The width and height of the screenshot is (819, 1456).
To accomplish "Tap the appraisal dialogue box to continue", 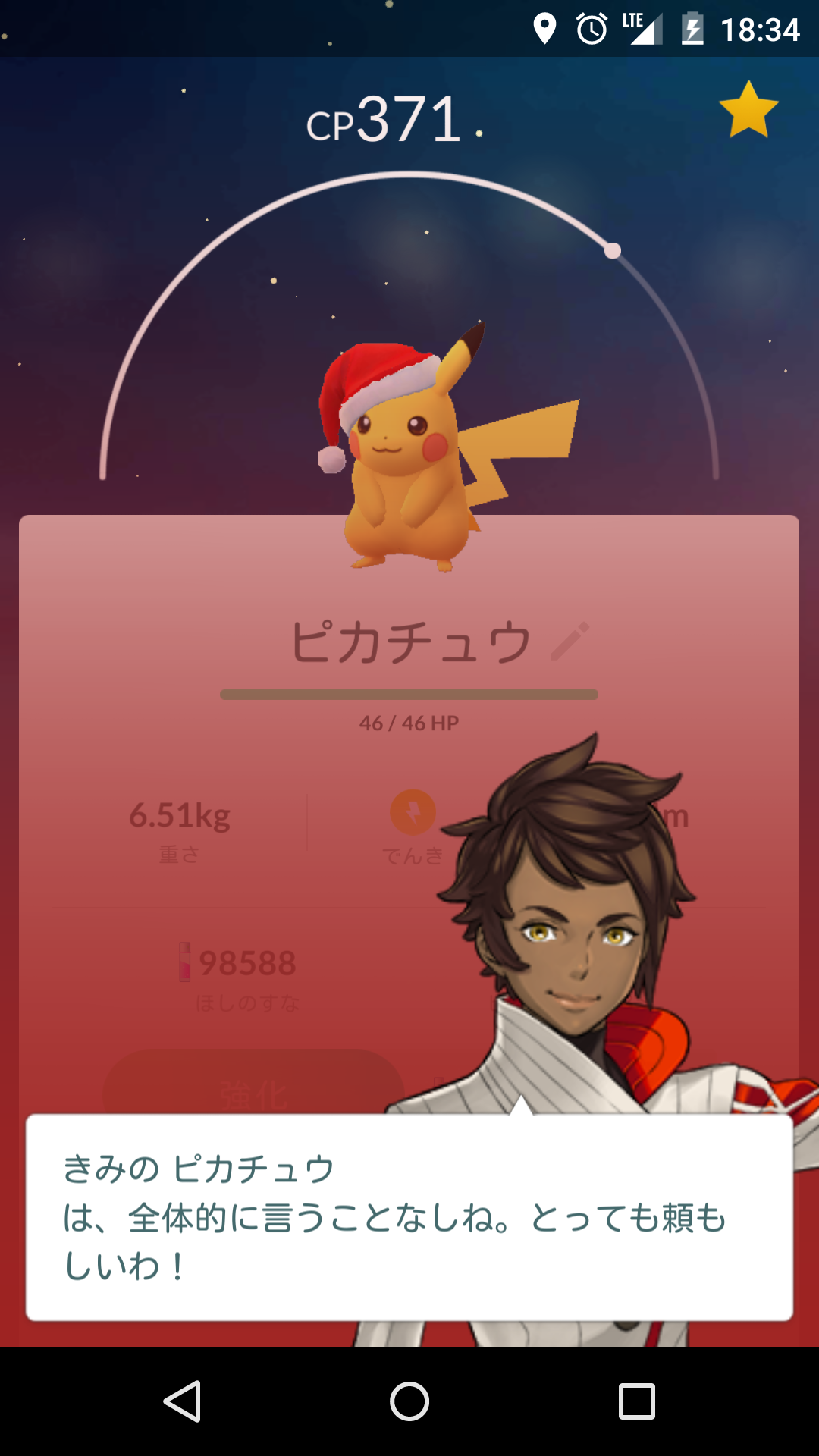I will coord(409,1217).
